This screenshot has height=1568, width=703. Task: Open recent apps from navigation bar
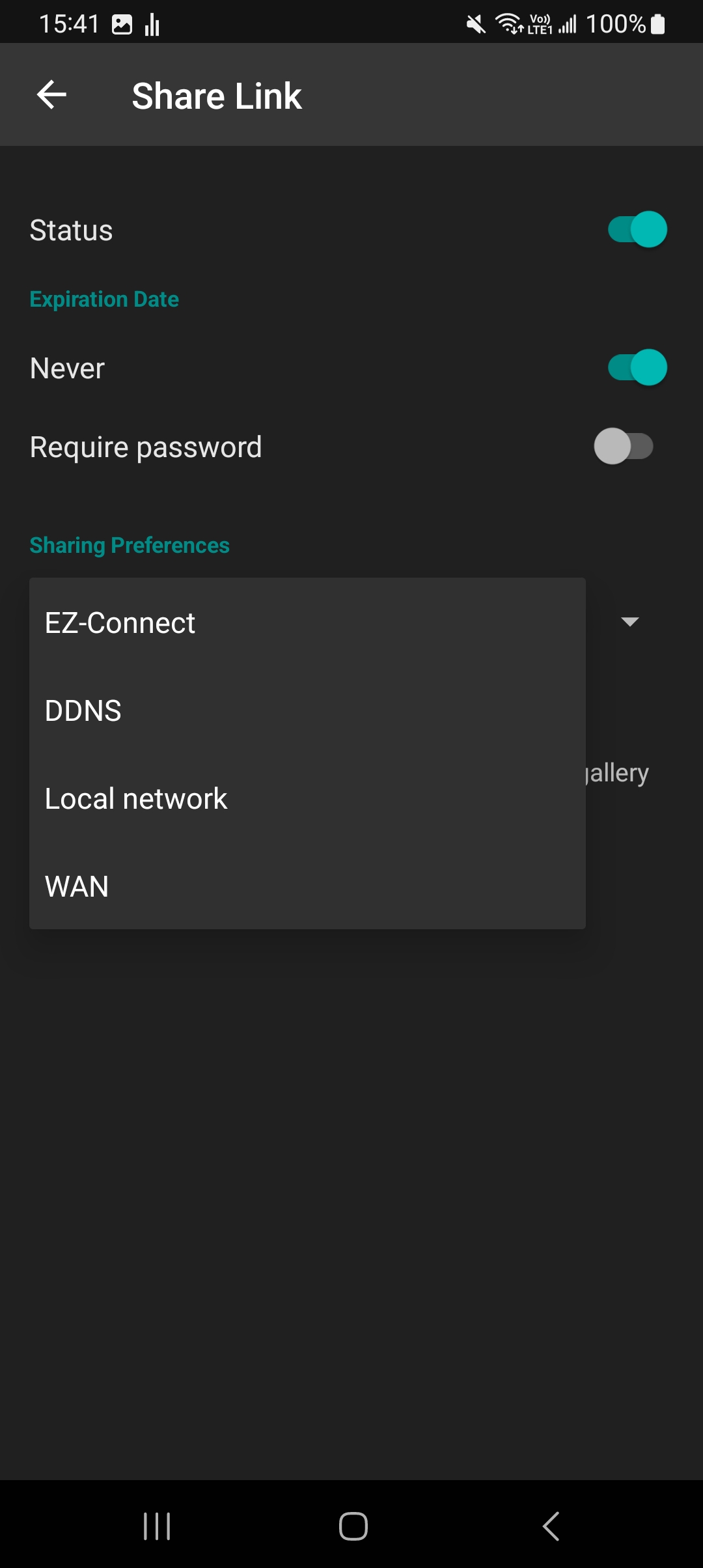pos(157,1526)
